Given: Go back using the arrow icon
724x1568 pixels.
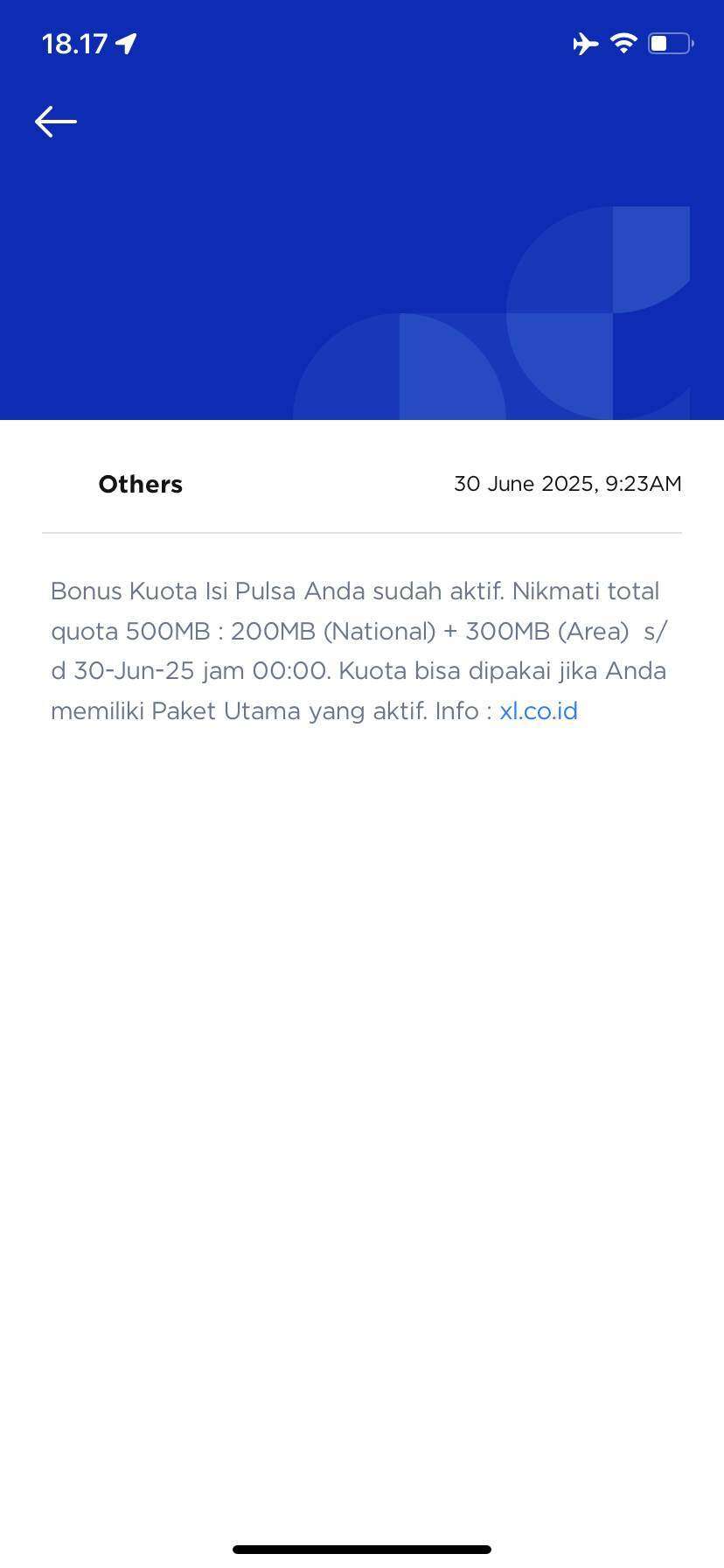Looking at the screenshot, I should pos(56,122).
